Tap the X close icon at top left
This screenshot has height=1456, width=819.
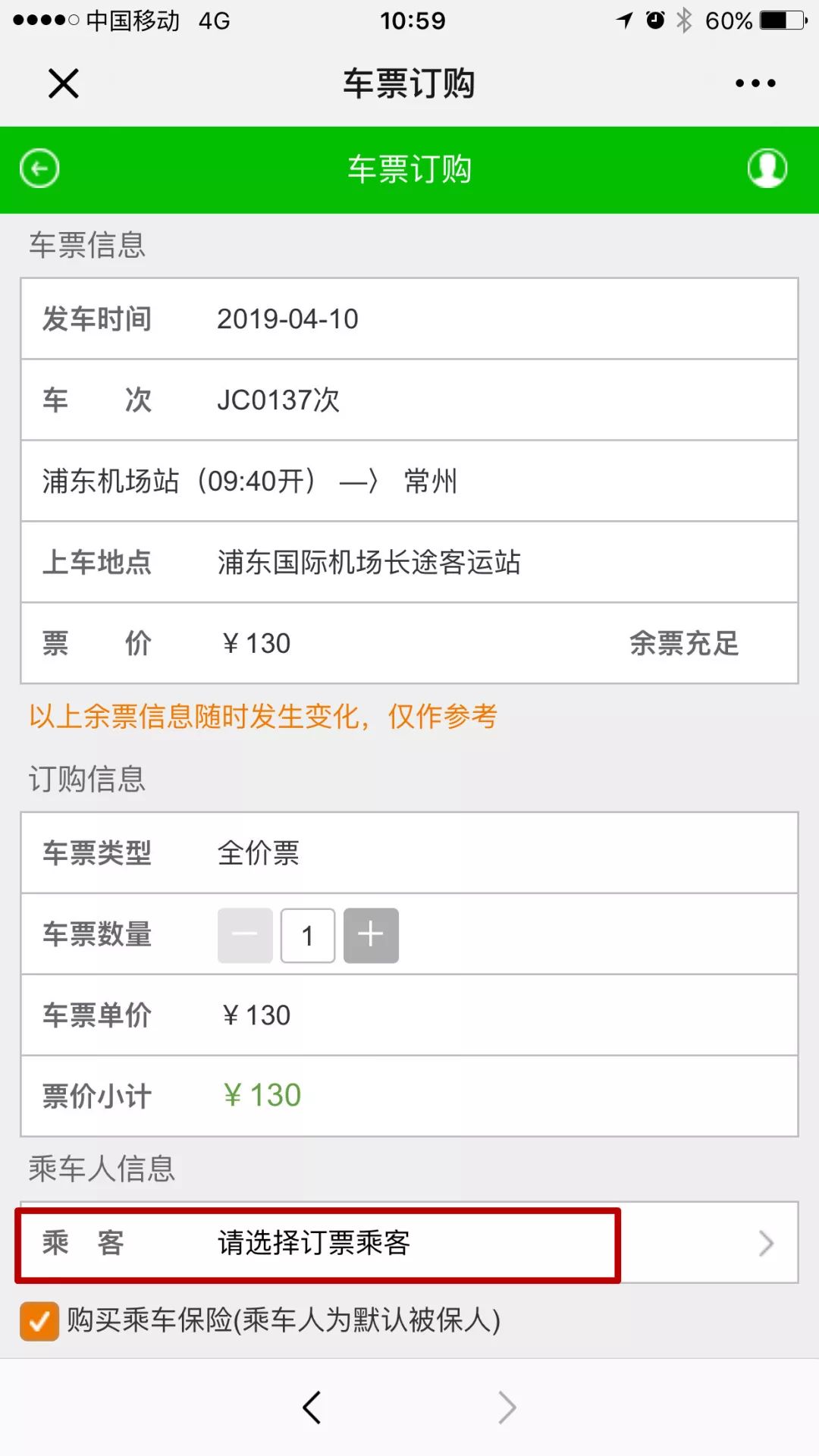point(64,83)
